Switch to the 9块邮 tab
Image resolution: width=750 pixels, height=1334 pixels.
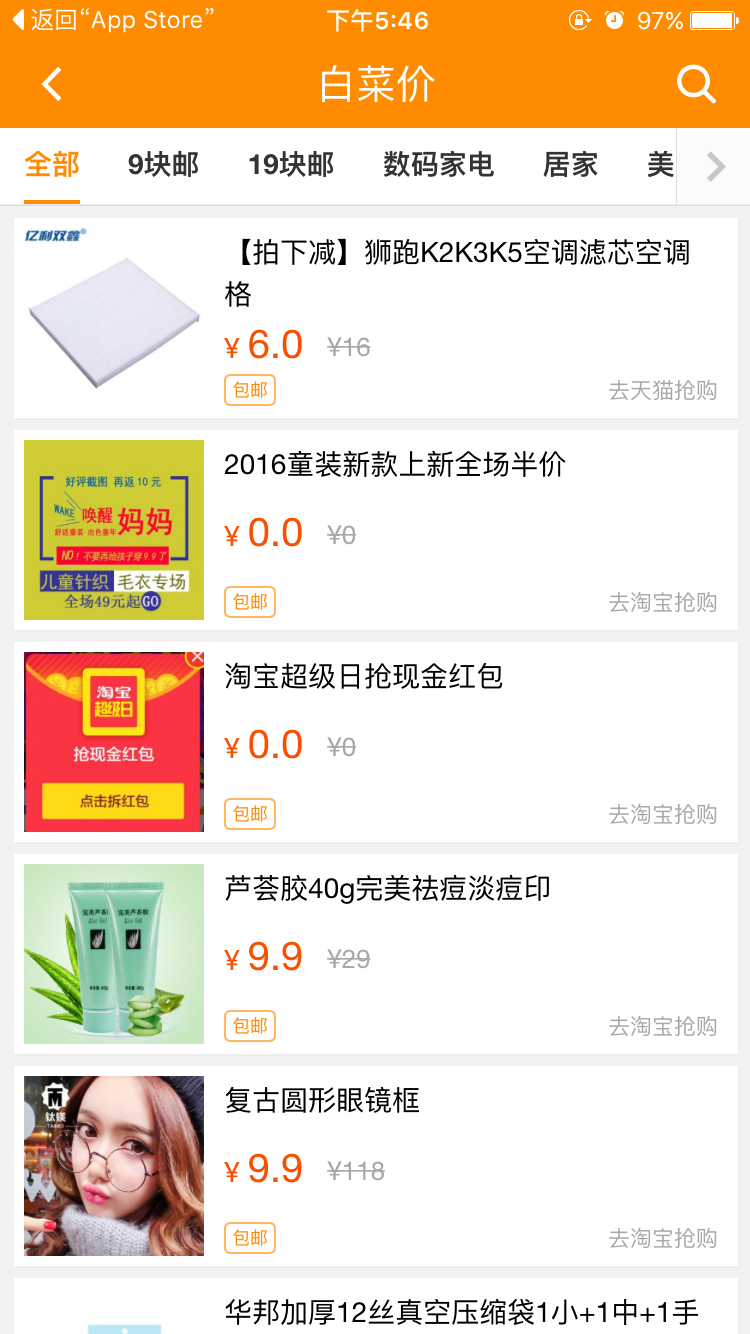click(163, 165)
